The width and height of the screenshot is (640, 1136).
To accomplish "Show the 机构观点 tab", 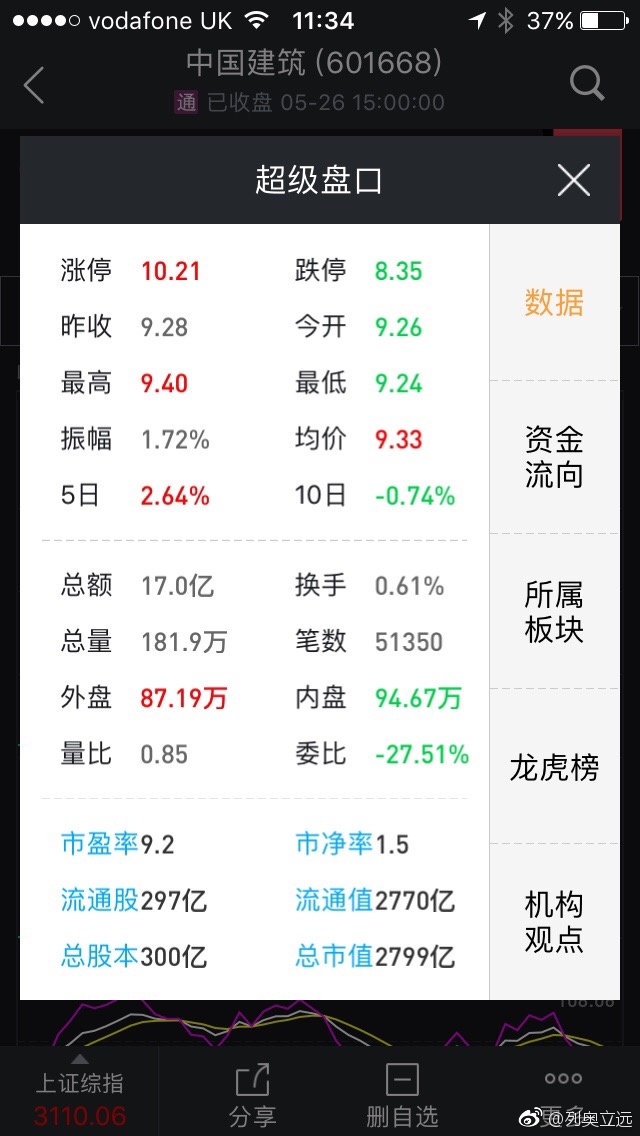I will pos(554,922).
